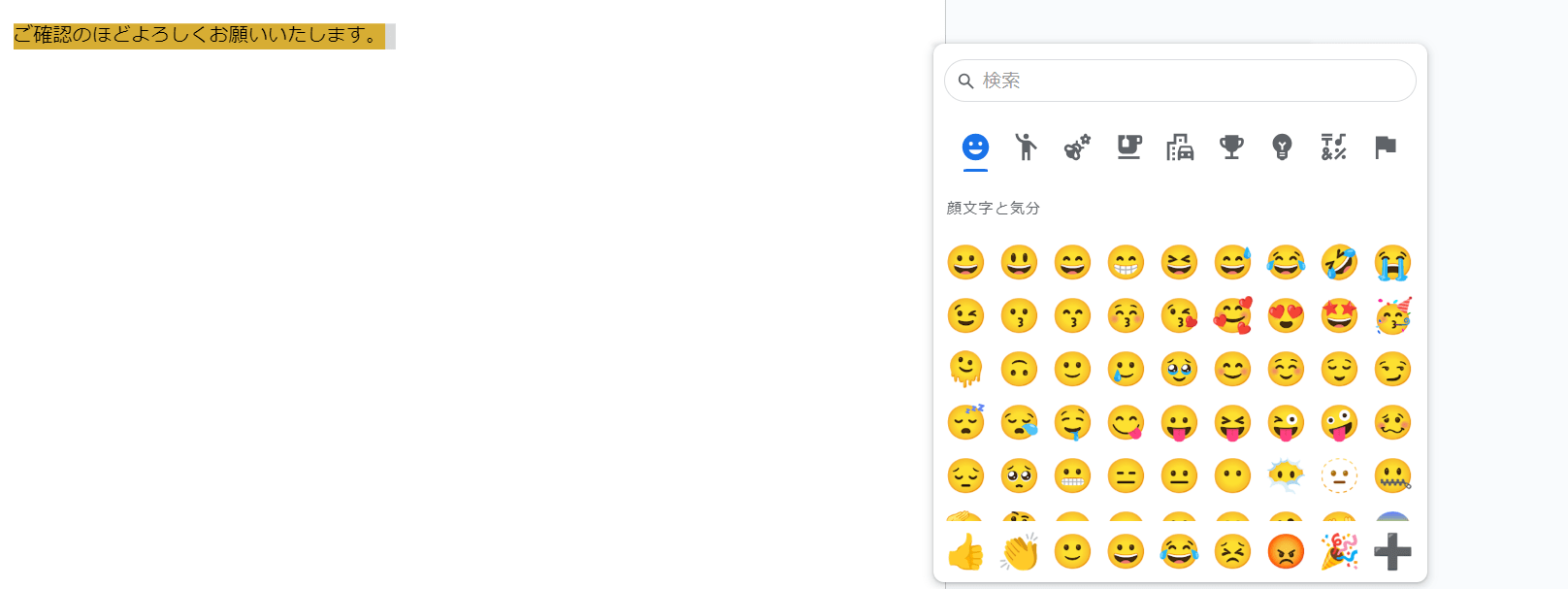The width and height of the screenshot is (1568, 589).
Task: Insert the zipper mouth face emoji
Action: click(x=1392, y=475)
